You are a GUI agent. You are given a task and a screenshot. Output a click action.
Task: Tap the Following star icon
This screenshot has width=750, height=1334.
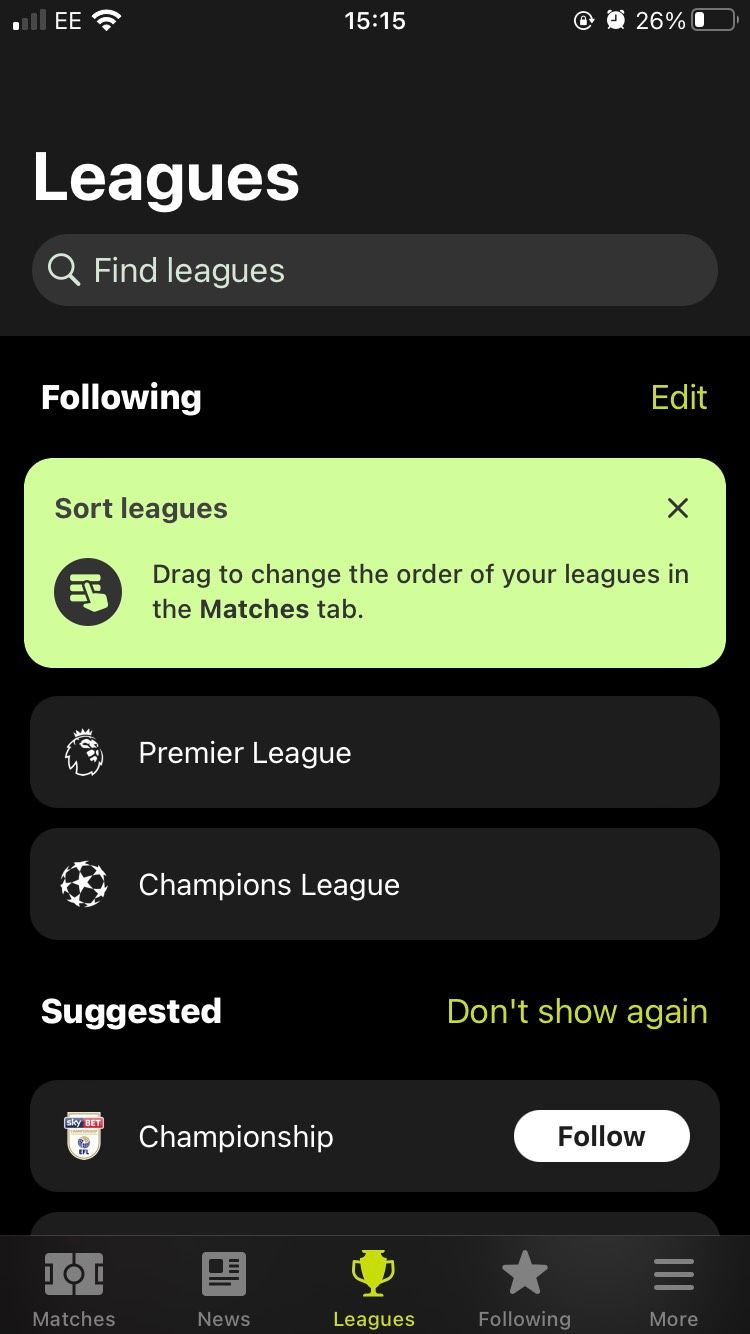524,1272
